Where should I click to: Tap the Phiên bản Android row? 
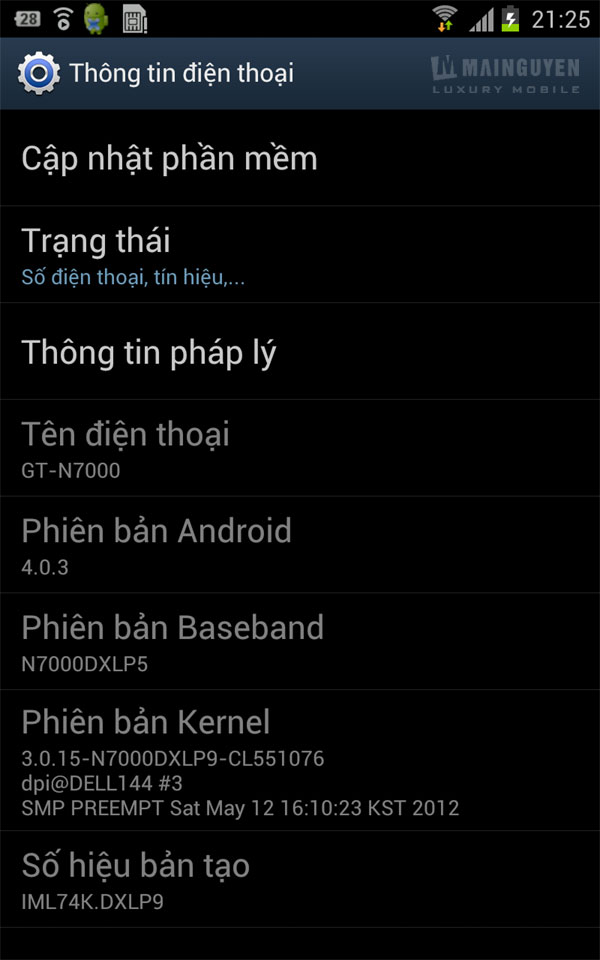tap(300, 545)
